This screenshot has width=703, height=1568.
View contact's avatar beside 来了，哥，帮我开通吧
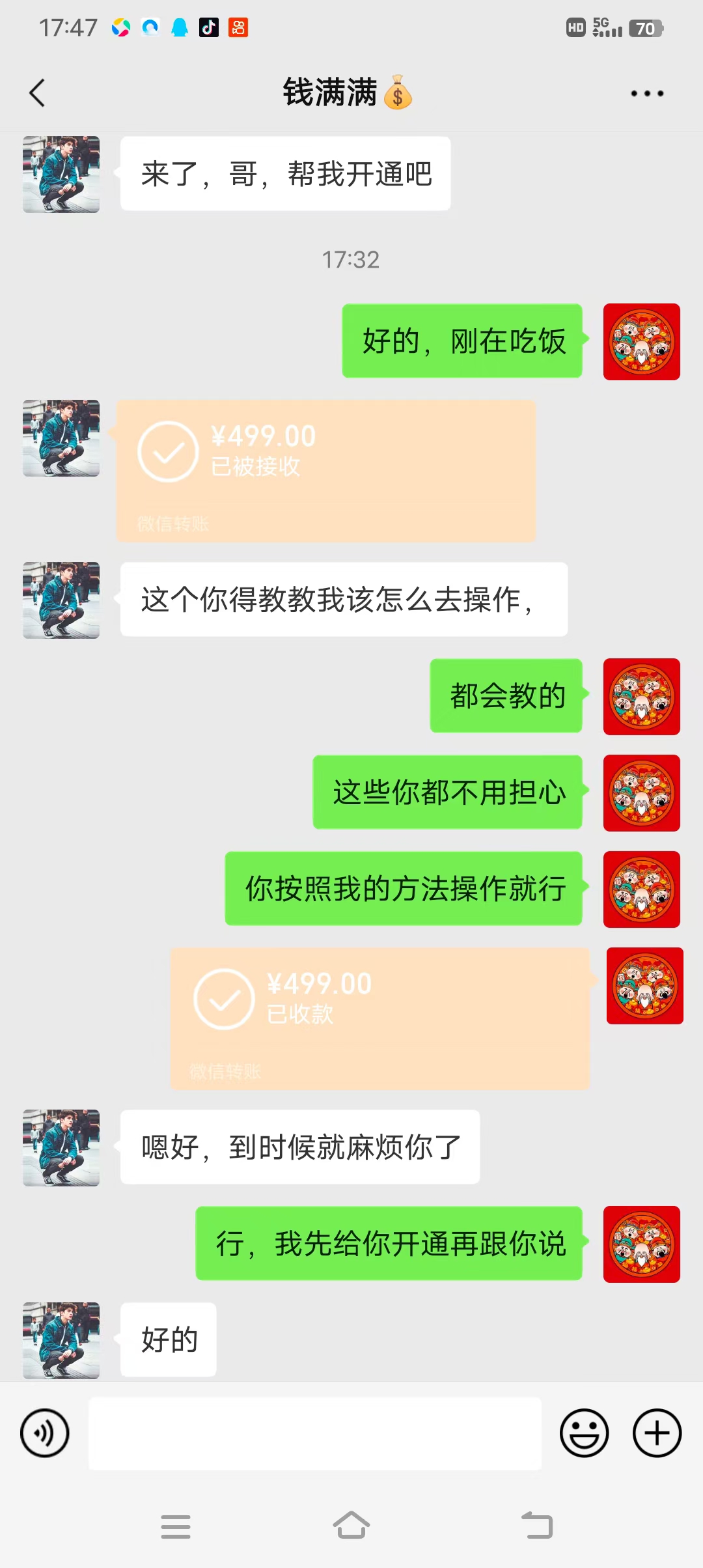pyautogui.click(x=61, y=175)
